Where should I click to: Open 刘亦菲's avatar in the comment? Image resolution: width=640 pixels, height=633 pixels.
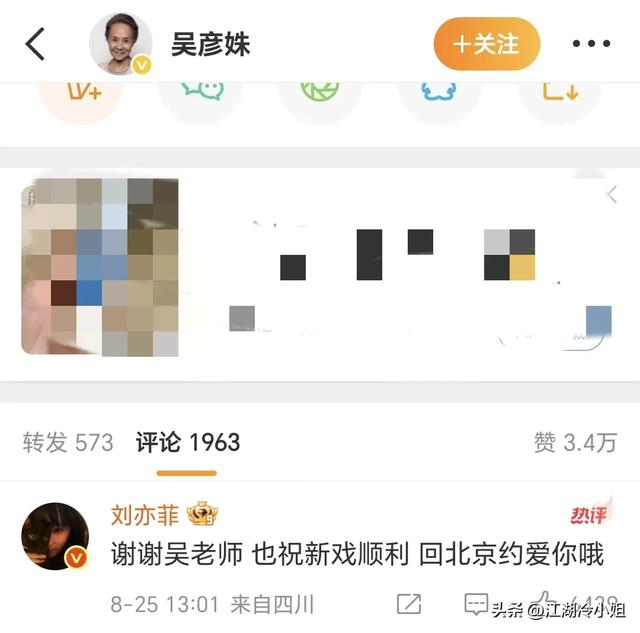(55, 536)
